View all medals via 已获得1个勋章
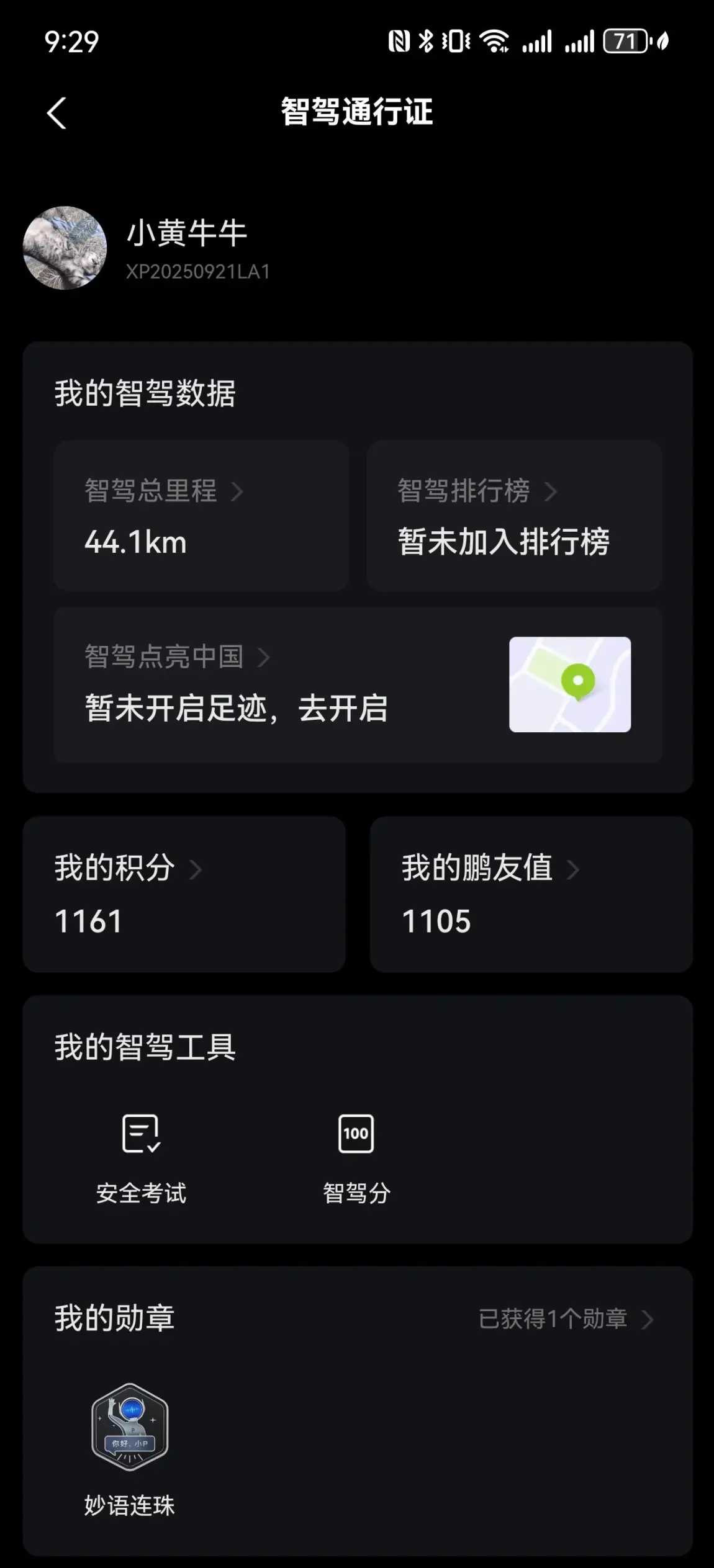Screen dimensions: 714x1568 click(565, 1319)
